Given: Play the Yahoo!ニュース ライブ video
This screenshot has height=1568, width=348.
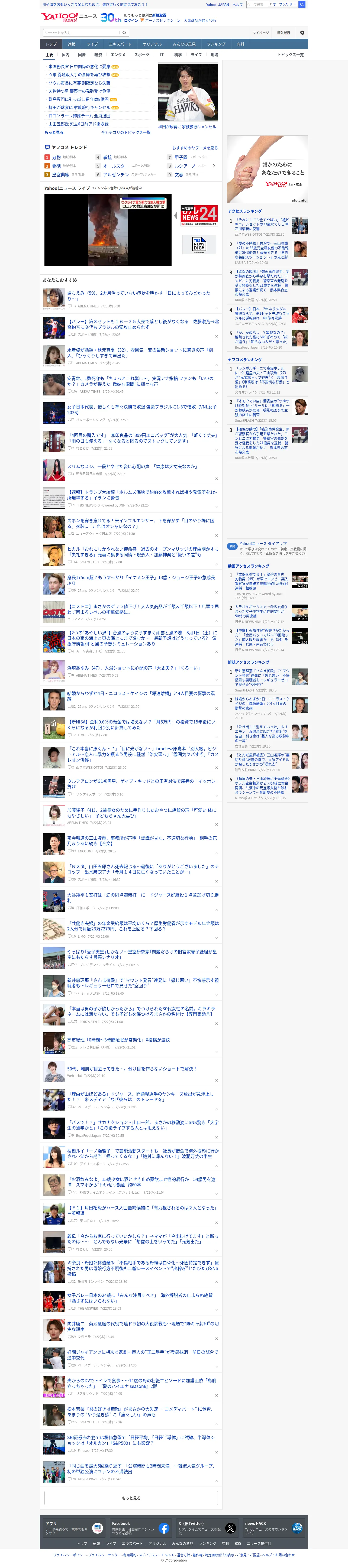Looking at the screenshot, I should click(107, 230).
